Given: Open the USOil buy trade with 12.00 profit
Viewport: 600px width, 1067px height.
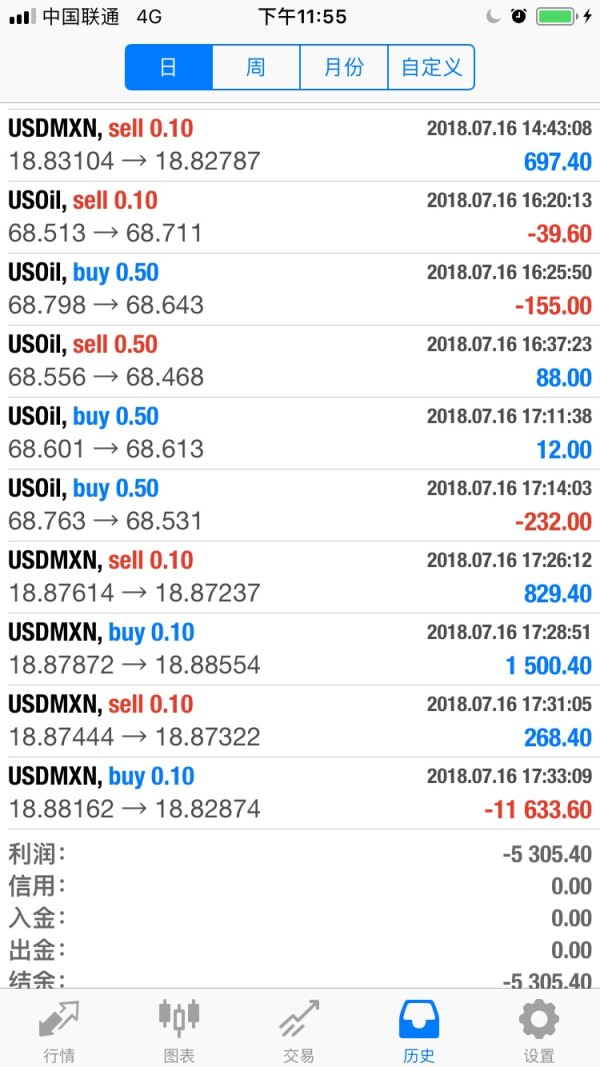Looking at the screenshot, I should (300, 433).
